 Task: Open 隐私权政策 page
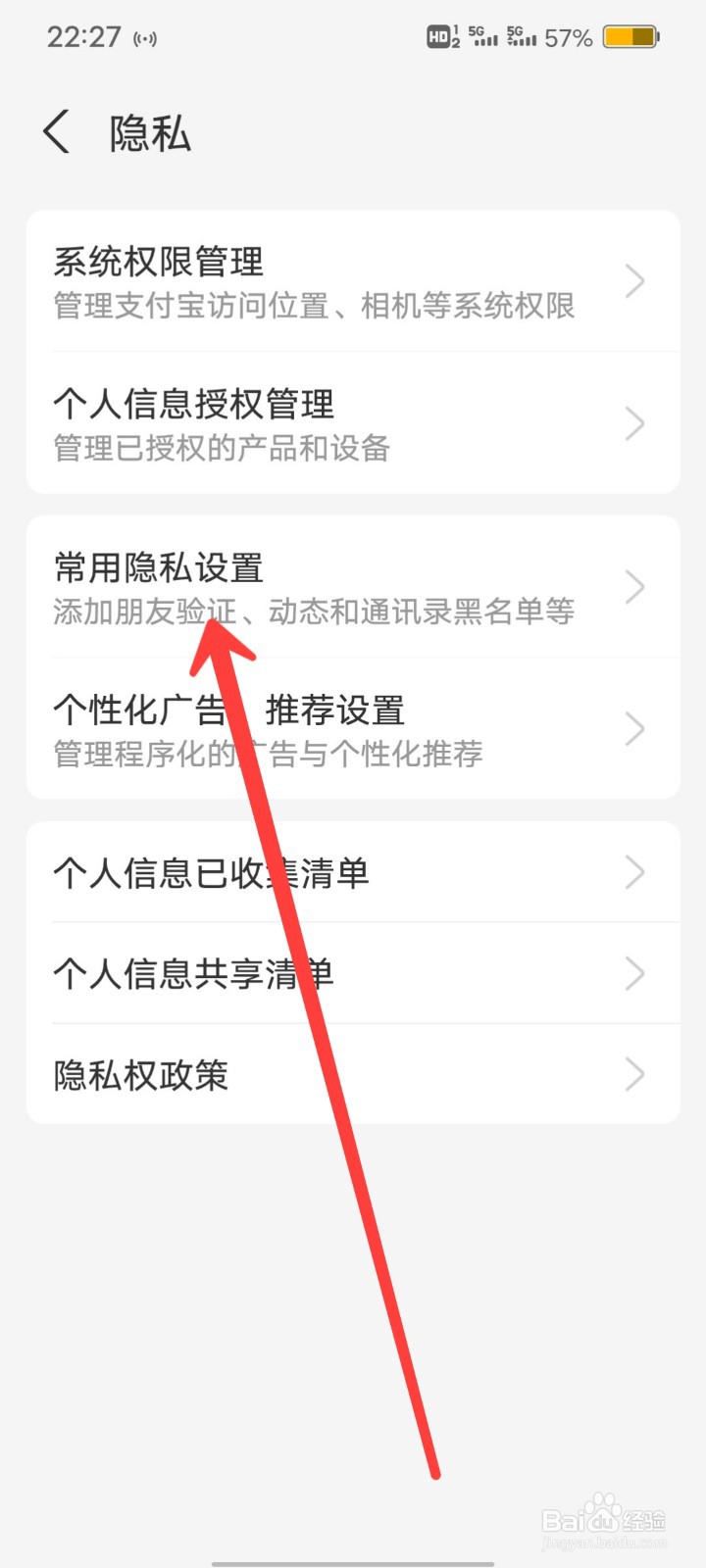[353, 1075]
